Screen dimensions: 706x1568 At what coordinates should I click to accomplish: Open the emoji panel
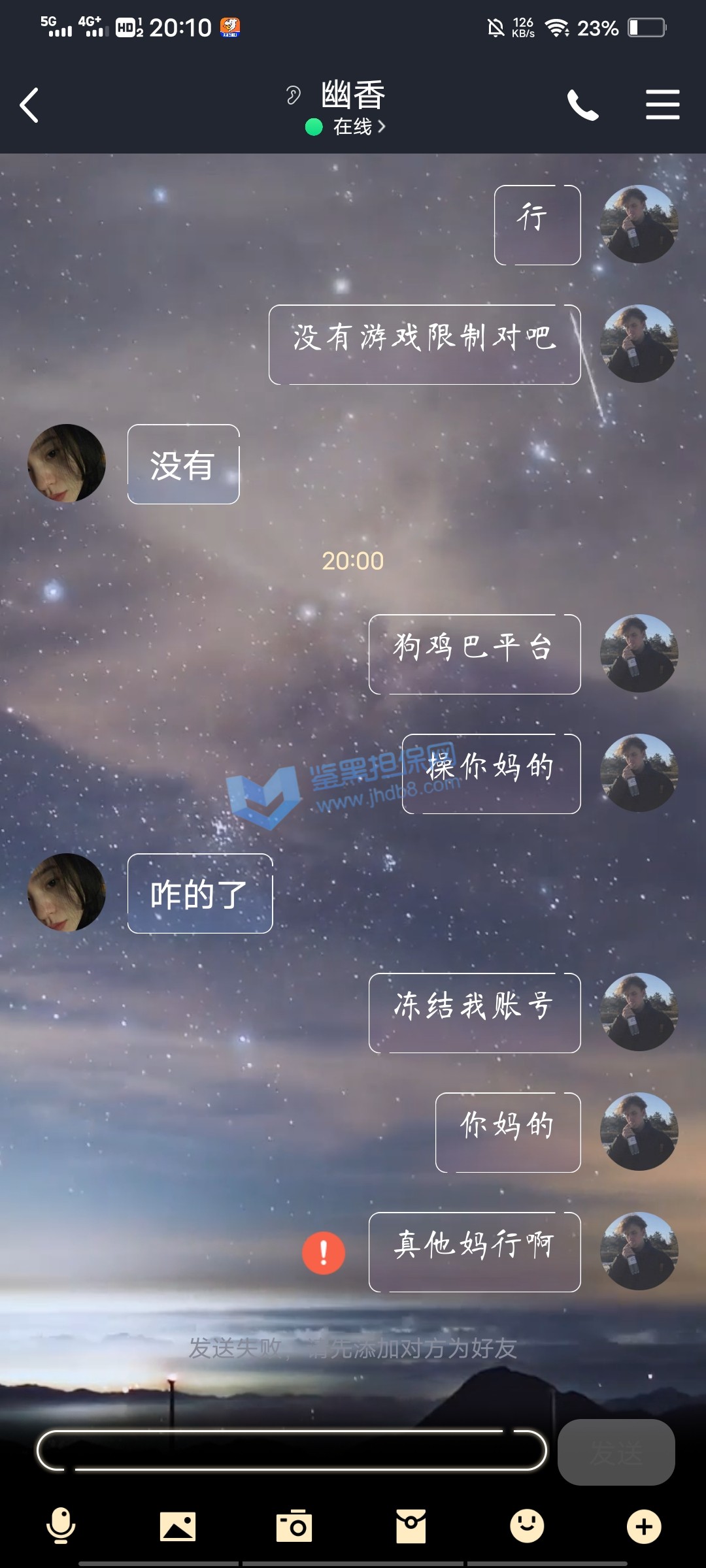[527, 1526]
